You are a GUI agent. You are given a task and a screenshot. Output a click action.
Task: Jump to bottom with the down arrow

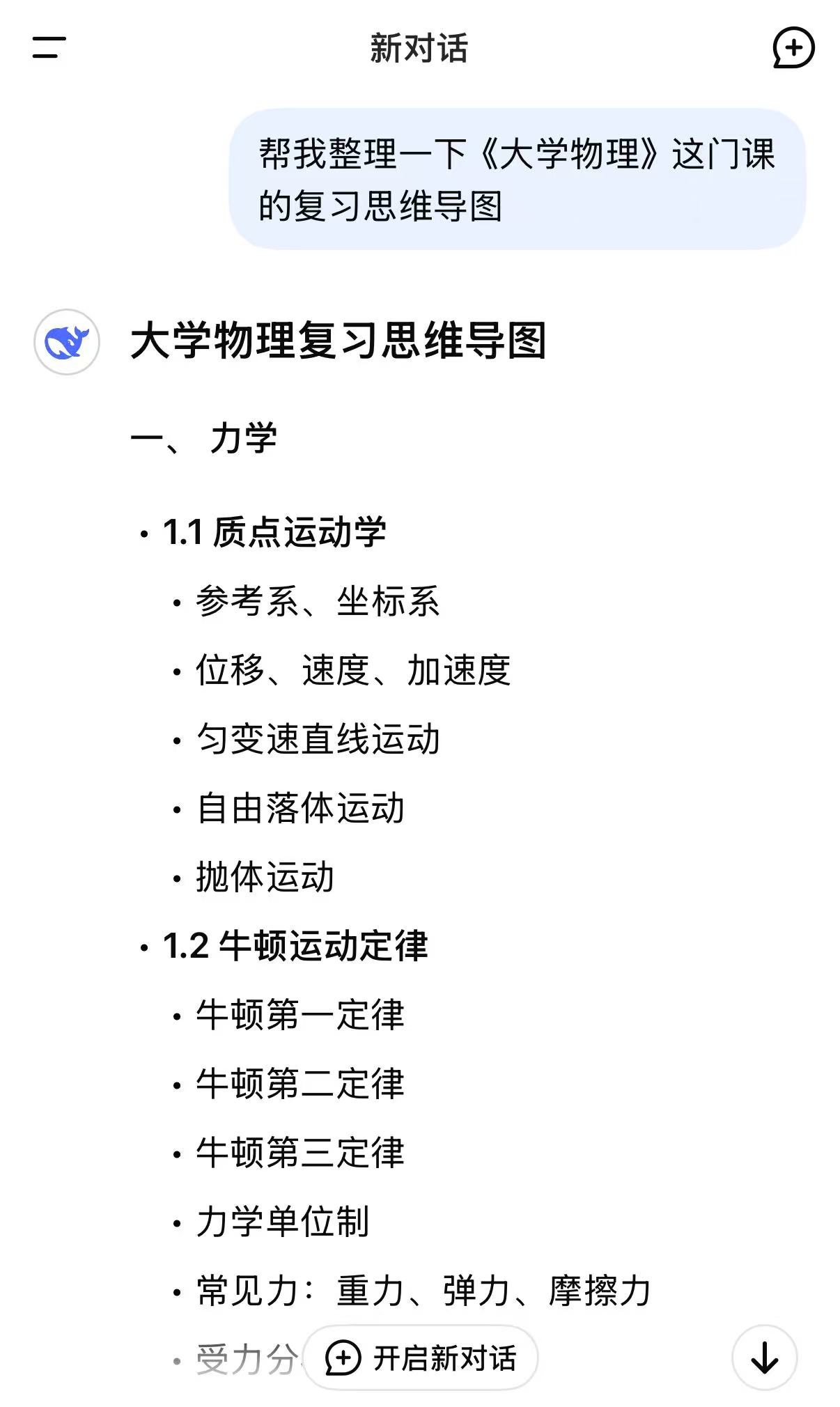coord(764,1358)
